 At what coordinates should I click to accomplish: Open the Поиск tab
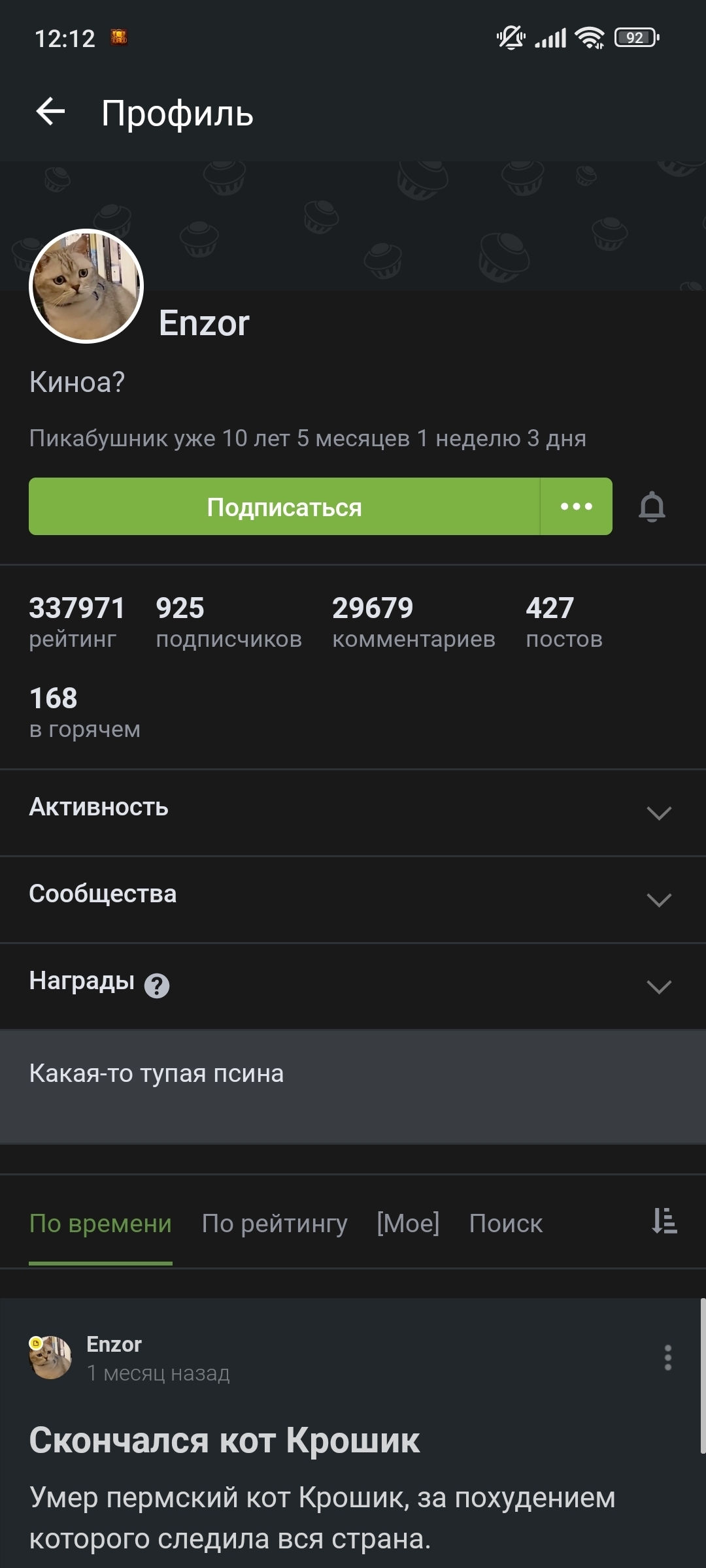pyautogui.click(x=505, y=1223)
